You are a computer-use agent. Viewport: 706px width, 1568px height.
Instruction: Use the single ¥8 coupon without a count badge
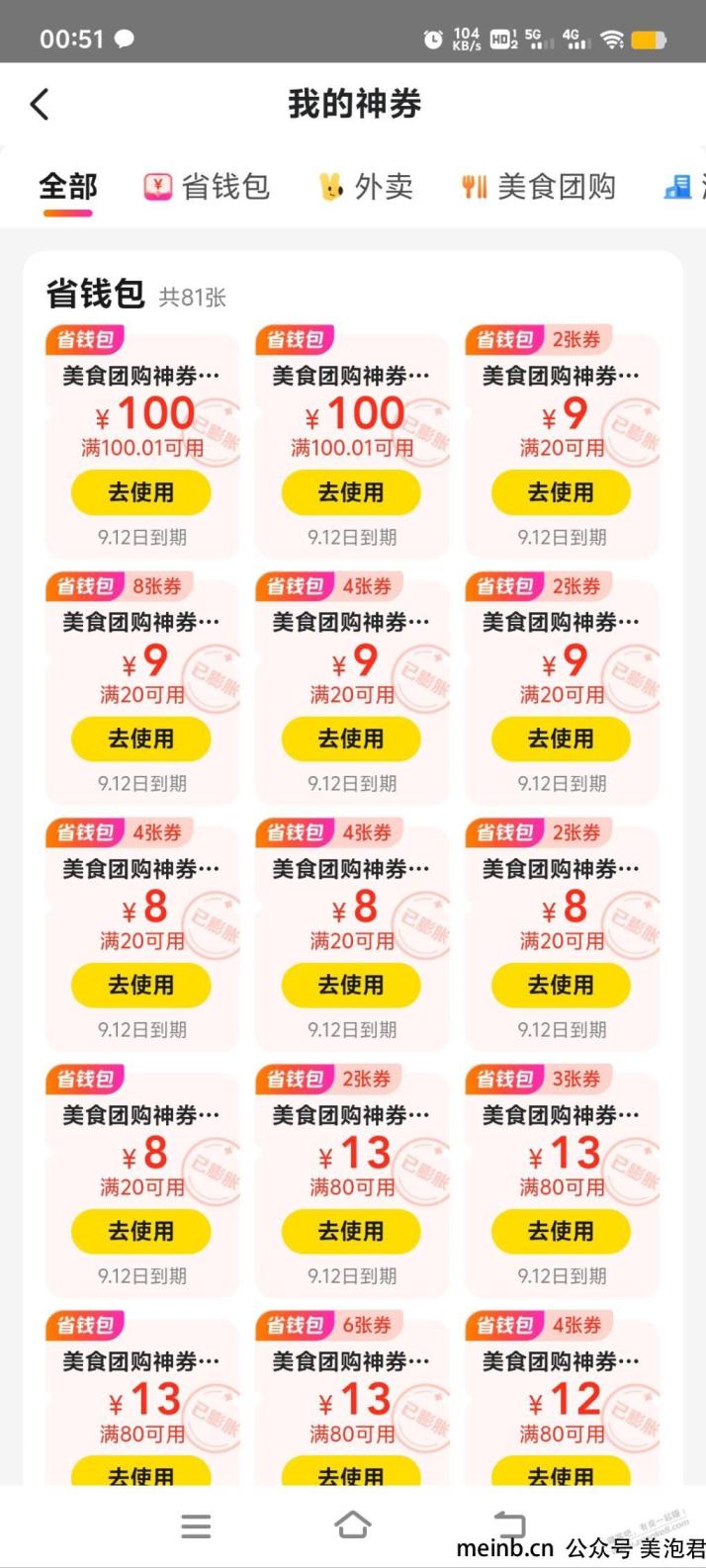pyautogui.click(x=140, y=1231)
